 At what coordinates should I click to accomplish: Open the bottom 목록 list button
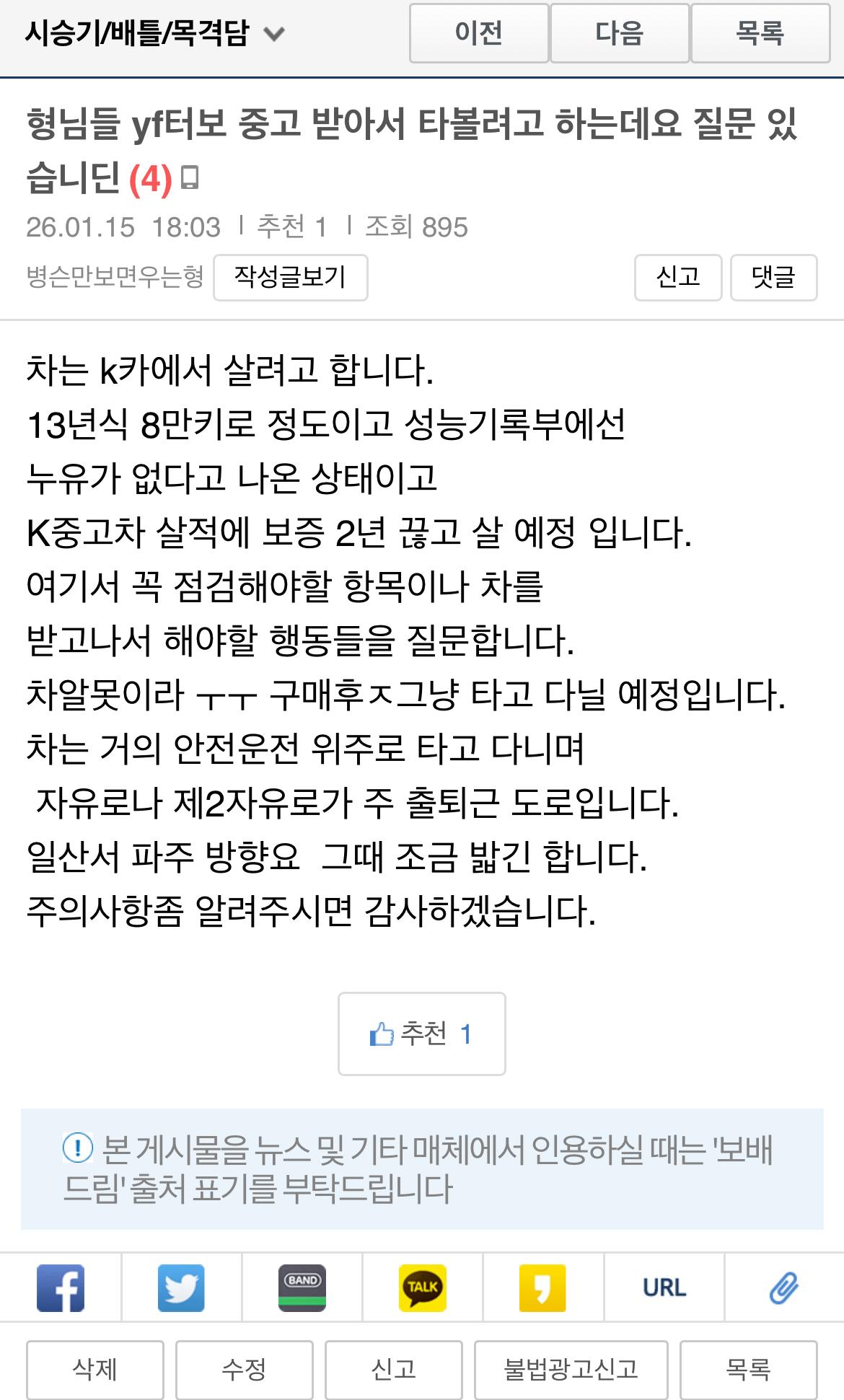(x=749, y=1369)
